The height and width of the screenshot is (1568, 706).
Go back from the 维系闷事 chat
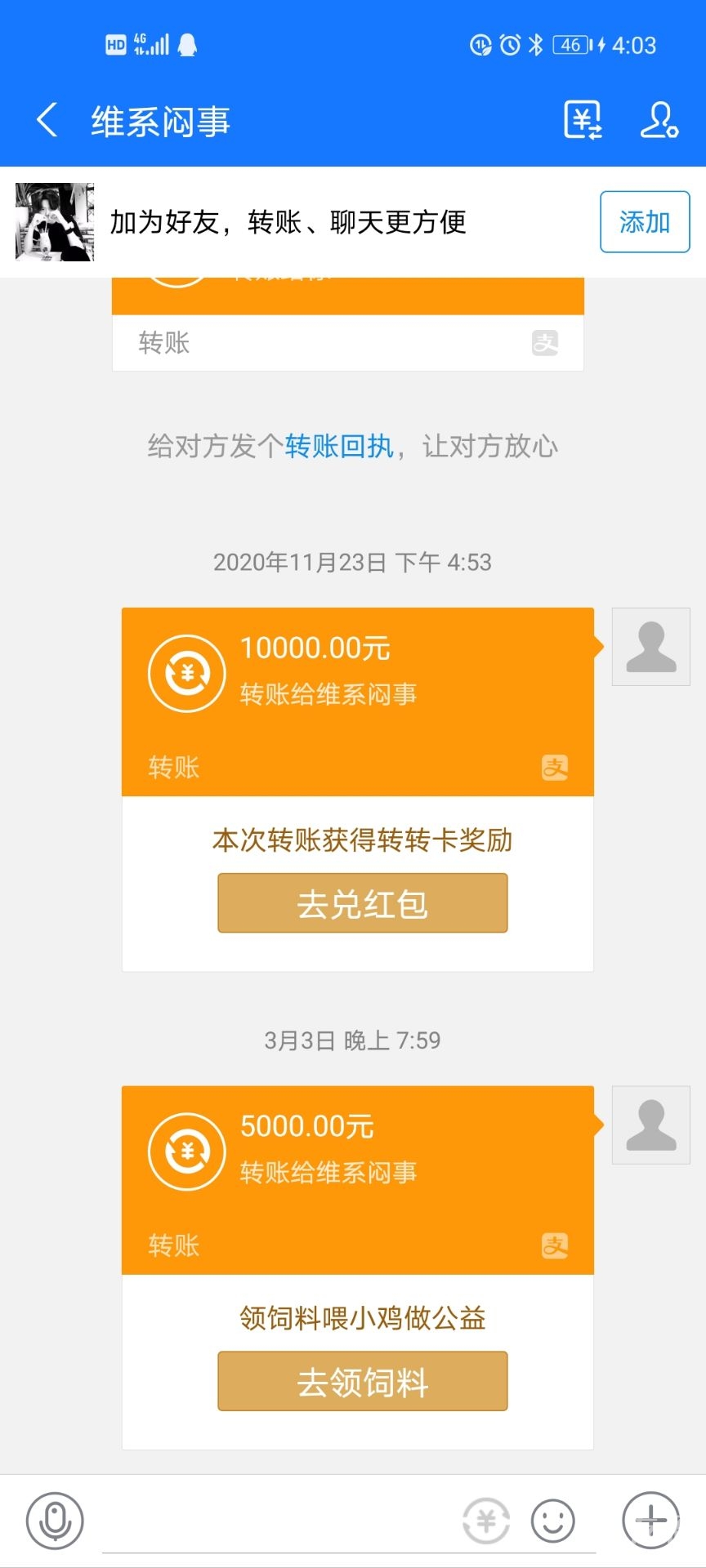pos(47,121)
